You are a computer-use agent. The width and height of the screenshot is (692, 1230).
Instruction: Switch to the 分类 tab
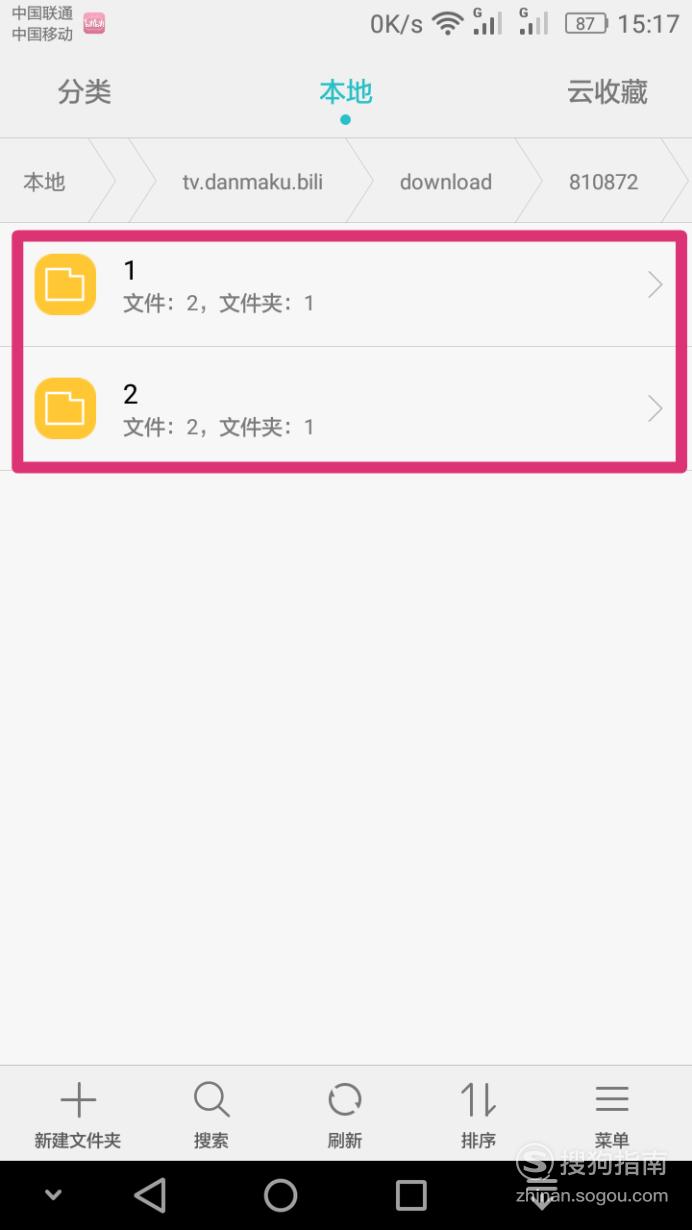point(84,92)
